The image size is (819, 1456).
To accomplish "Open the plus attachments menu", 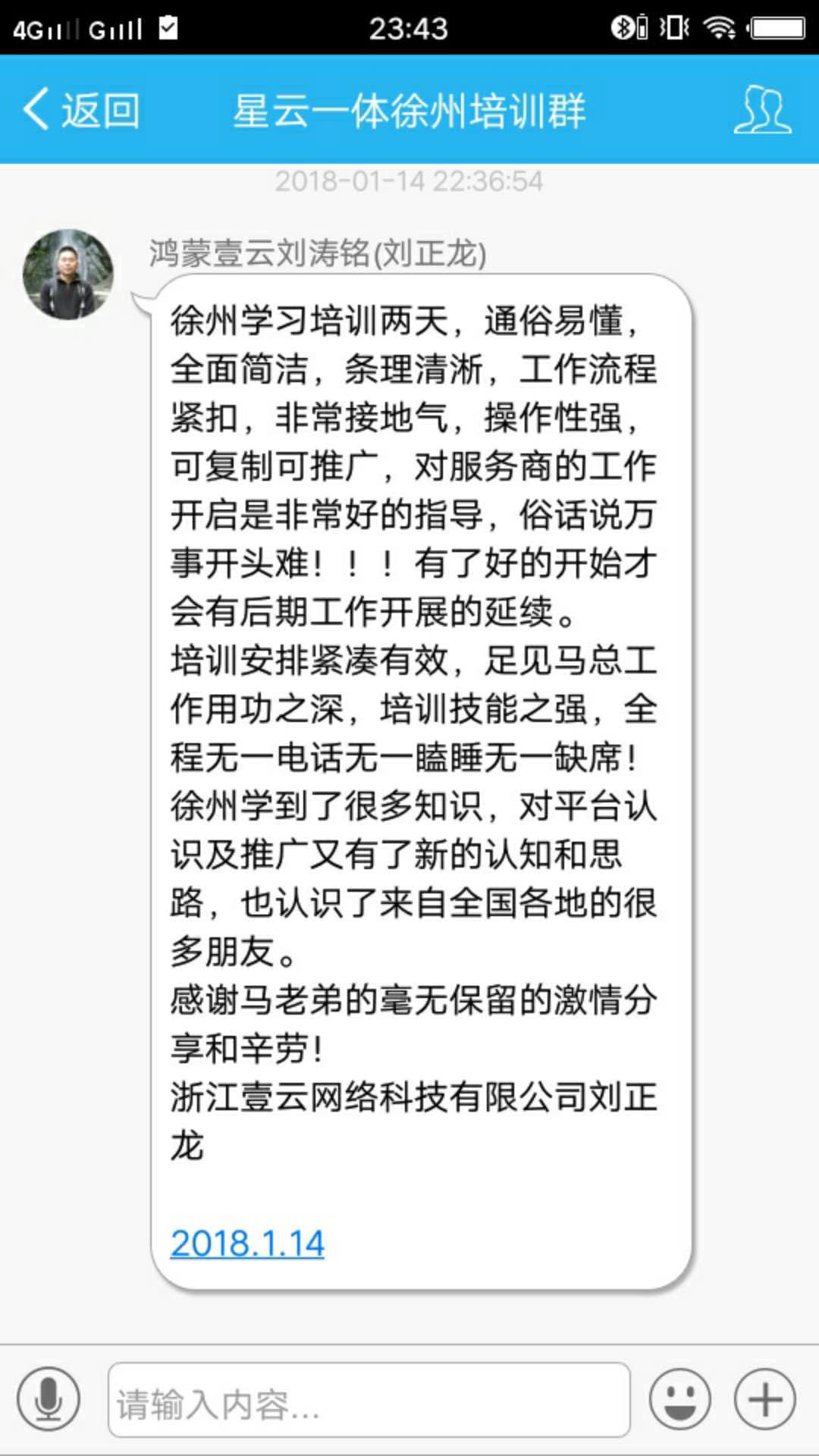I will coord(765,1399).
